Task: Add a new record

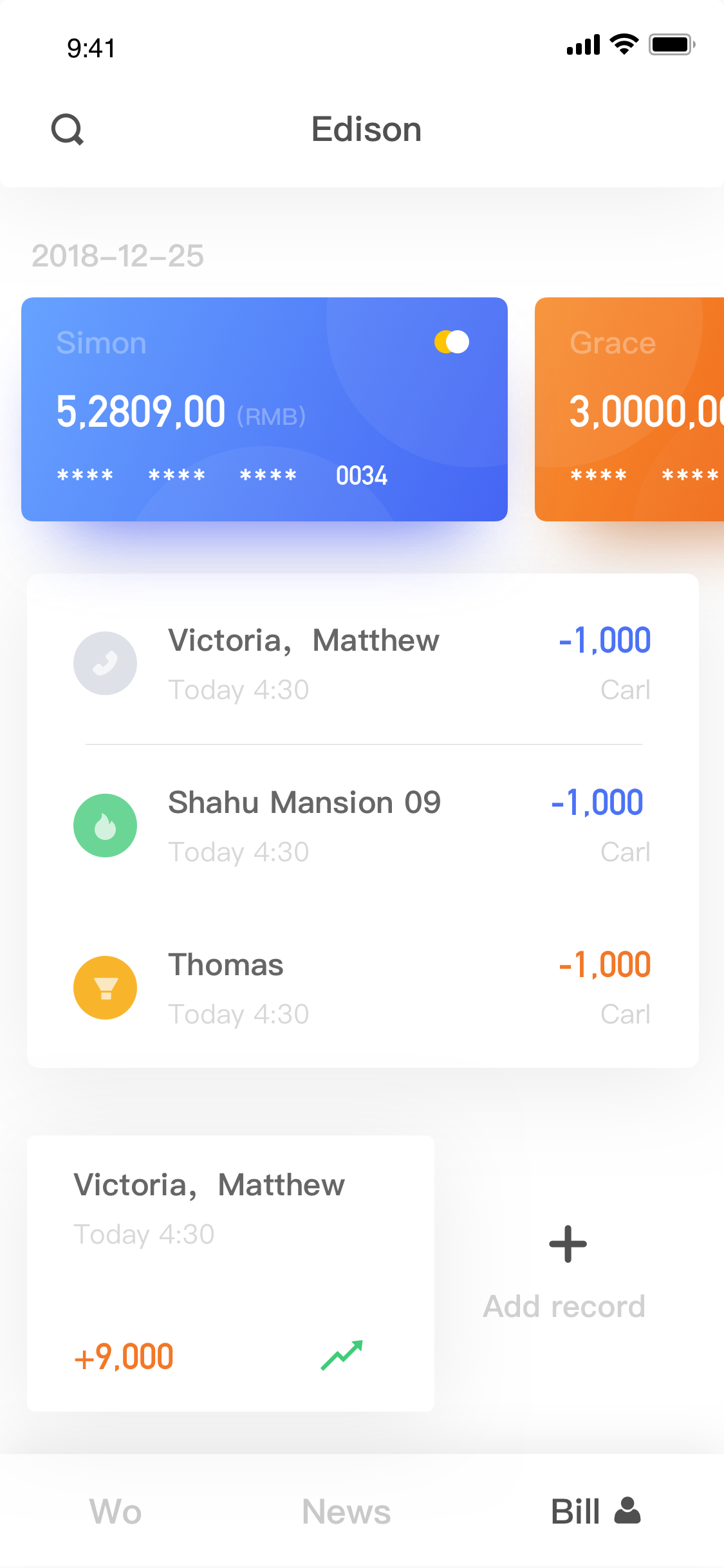Action: coord(565,1273)
